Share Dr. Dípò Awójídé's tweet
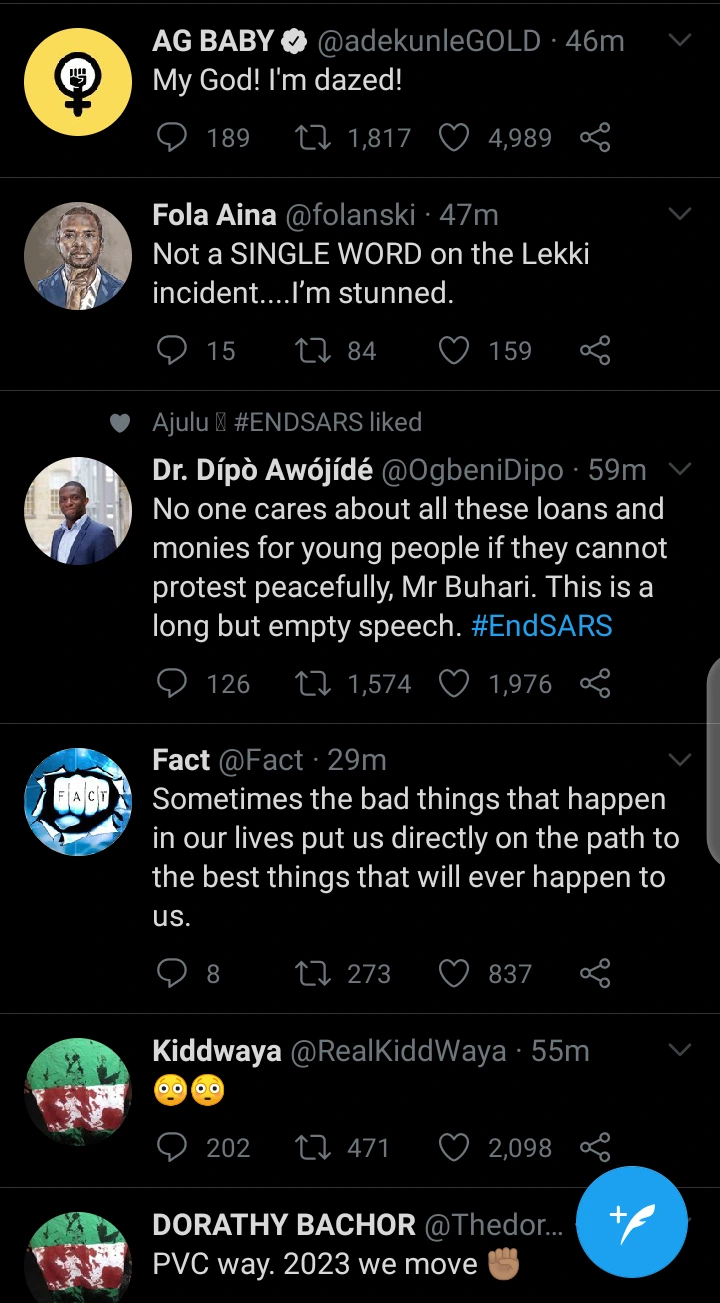 (595, 684)
